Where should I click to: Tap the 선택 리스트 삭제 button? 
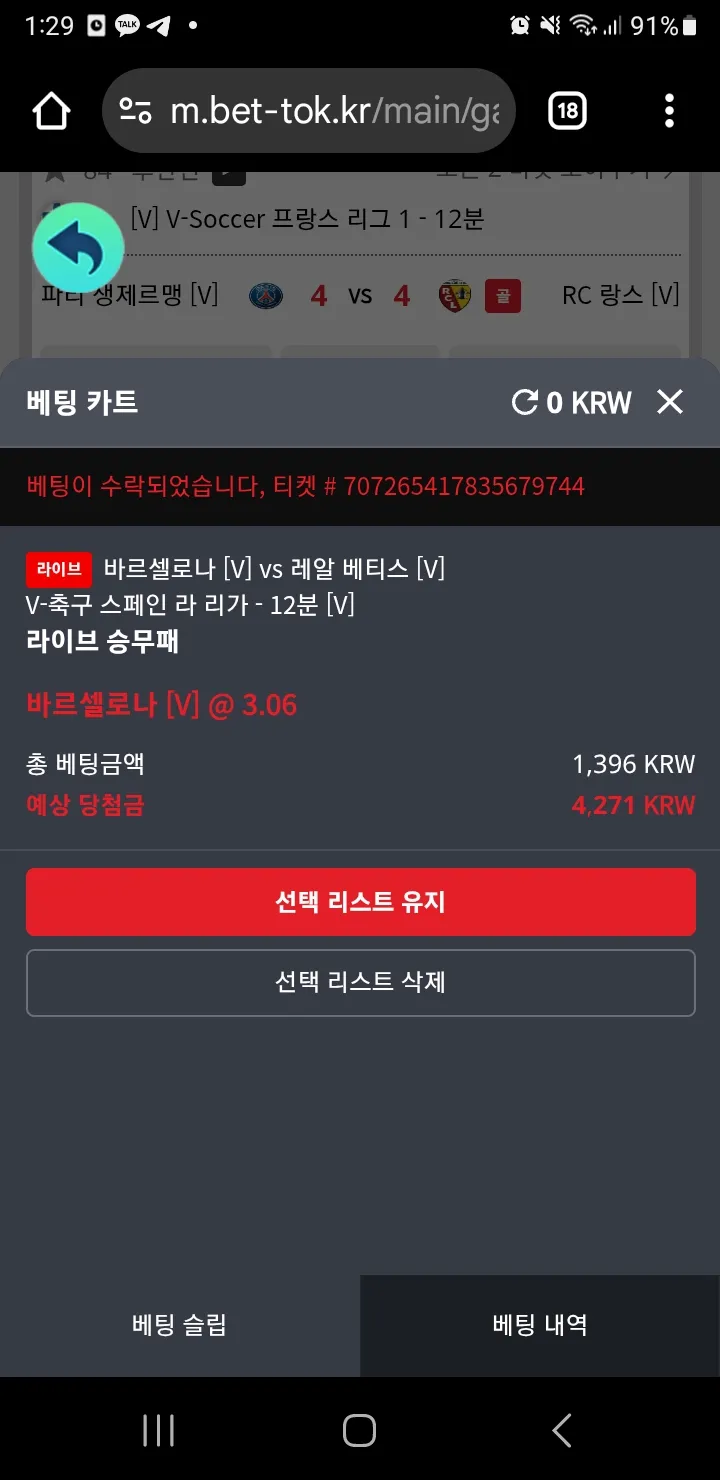click(x=360, y=982)
